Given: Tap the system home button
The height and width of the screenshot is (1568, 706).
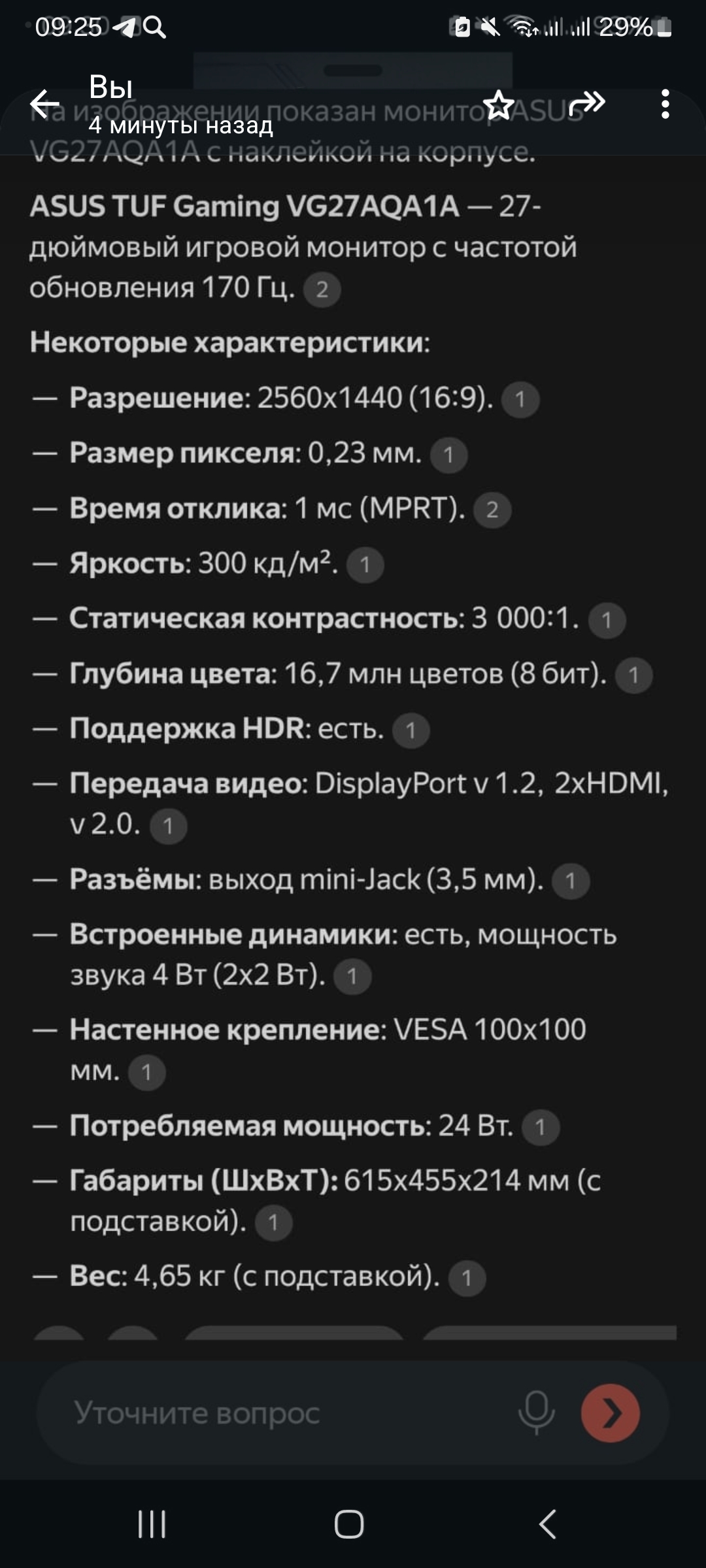Looking at the screenshot, I should tap(349, 1524).
